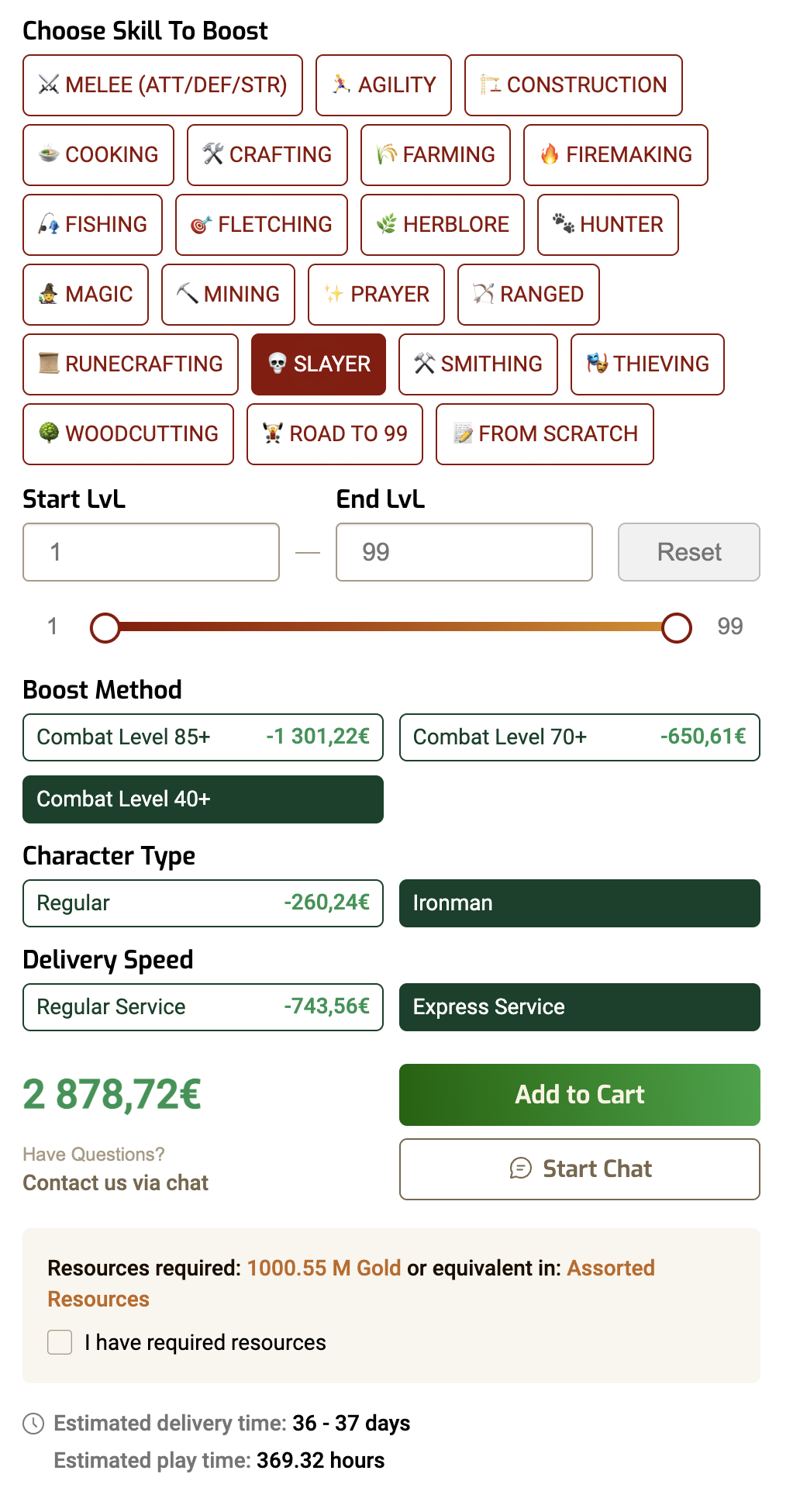Start a chat with support
This screenshot has width=800, height=1512.
(x=579, y=1169)
